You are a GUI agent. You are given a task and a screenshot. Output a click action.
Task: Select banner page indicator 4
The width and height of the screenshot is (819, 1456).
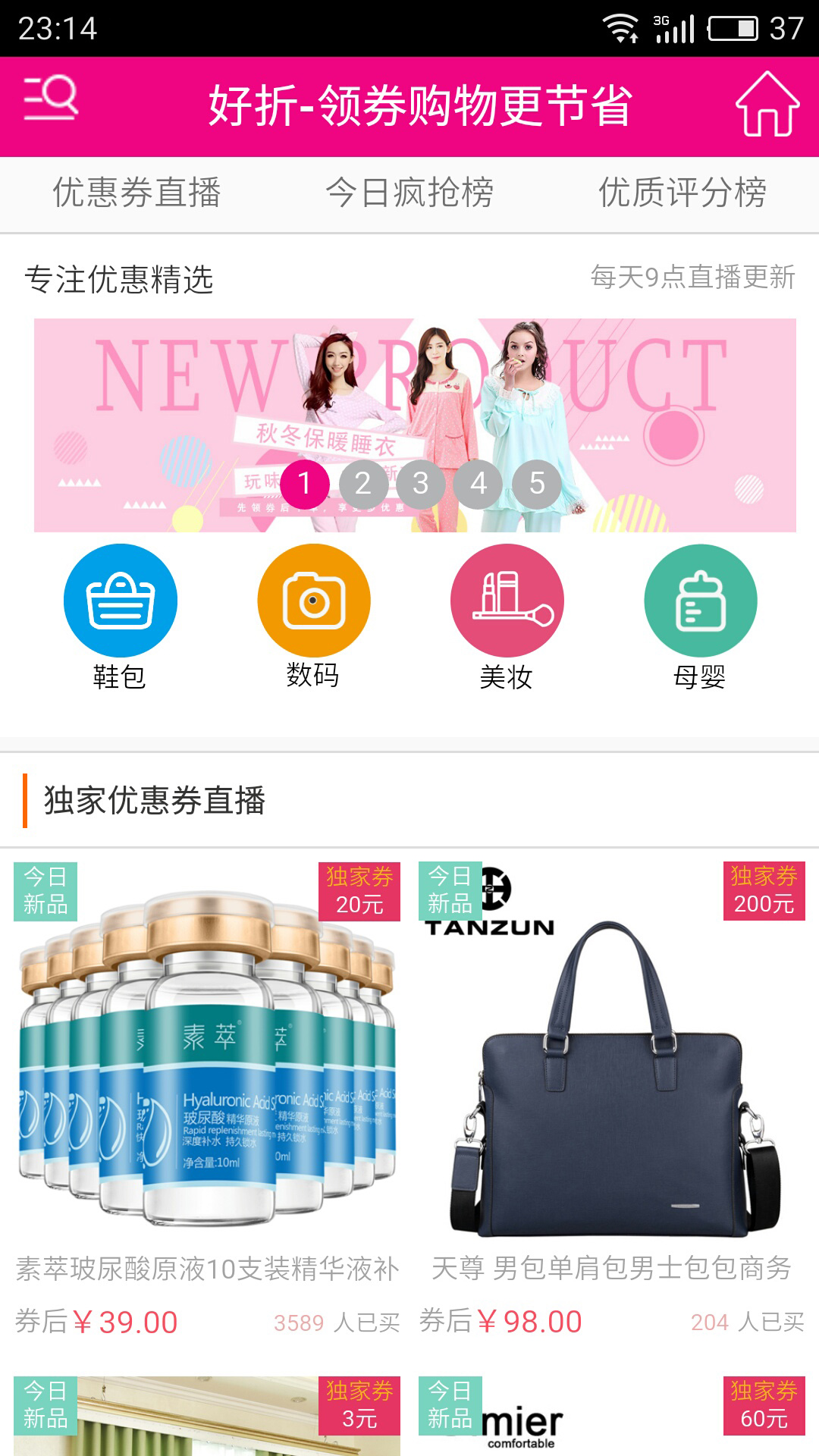tap(479, 483)
